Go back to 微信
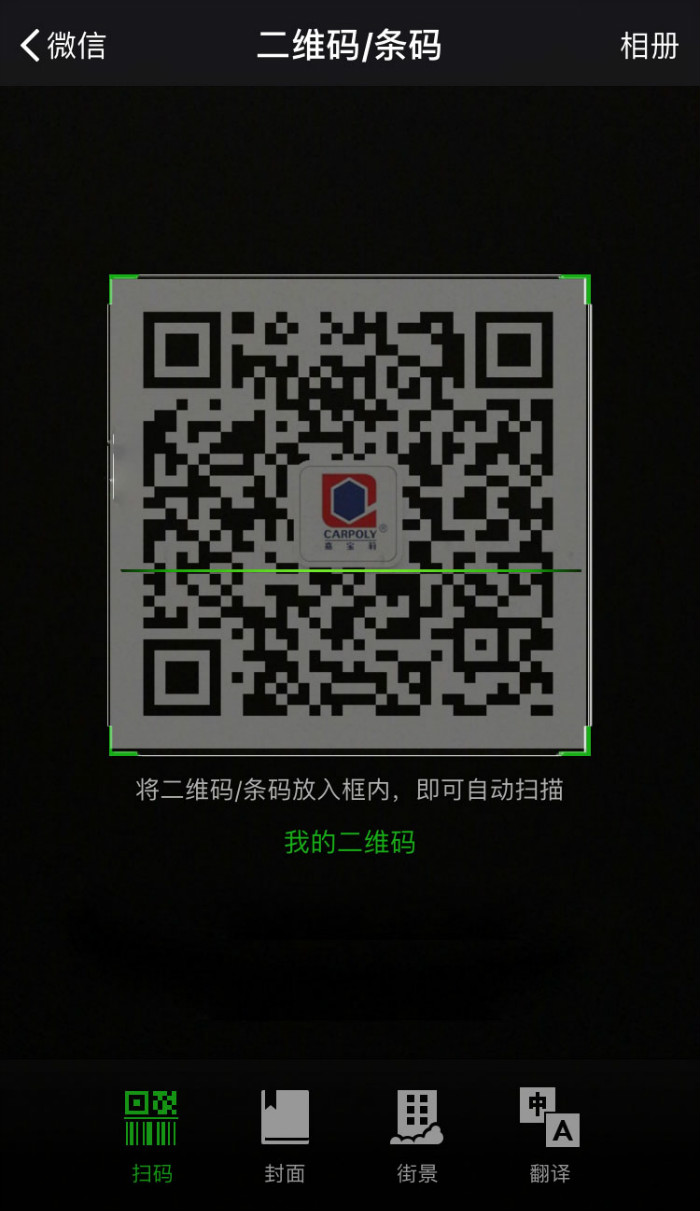This screenshot has width=700, height=1211. tap(62, 45)
